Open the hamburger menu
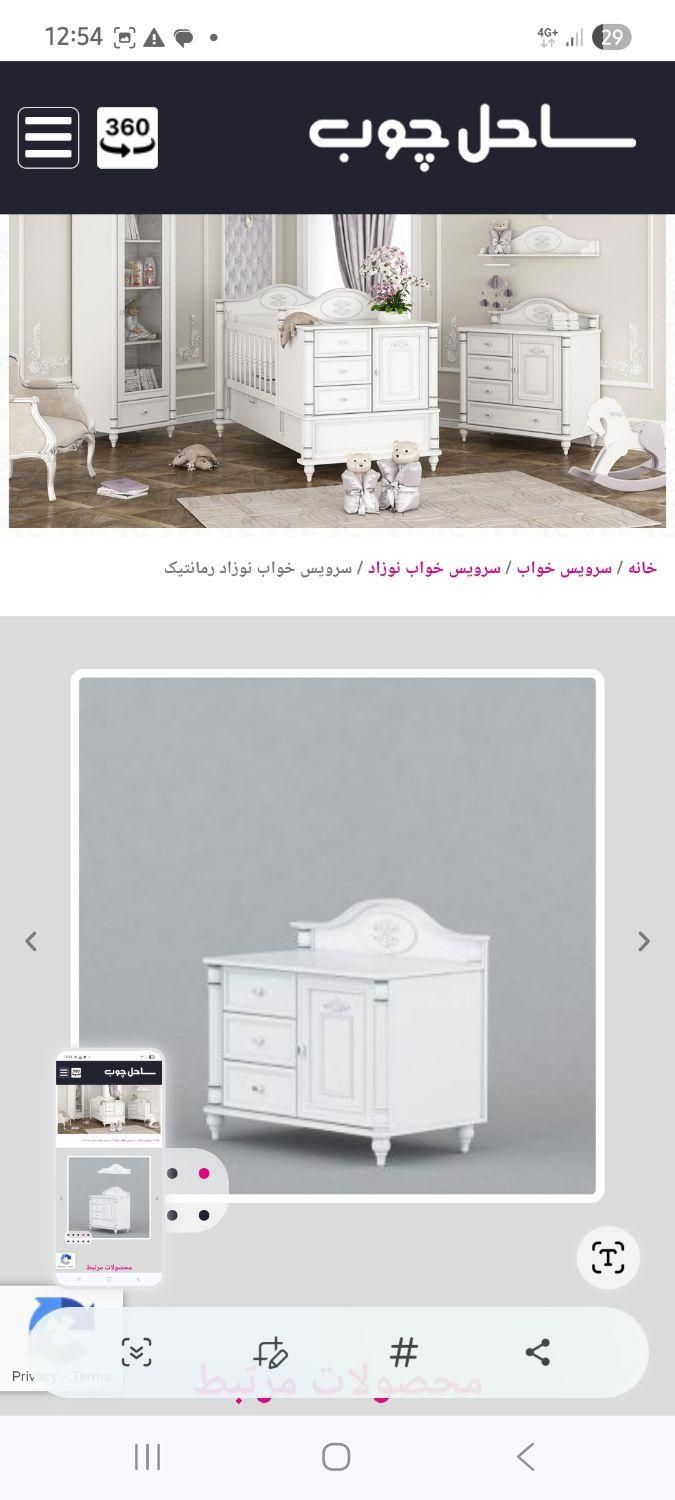 click(x=48, y=137)
